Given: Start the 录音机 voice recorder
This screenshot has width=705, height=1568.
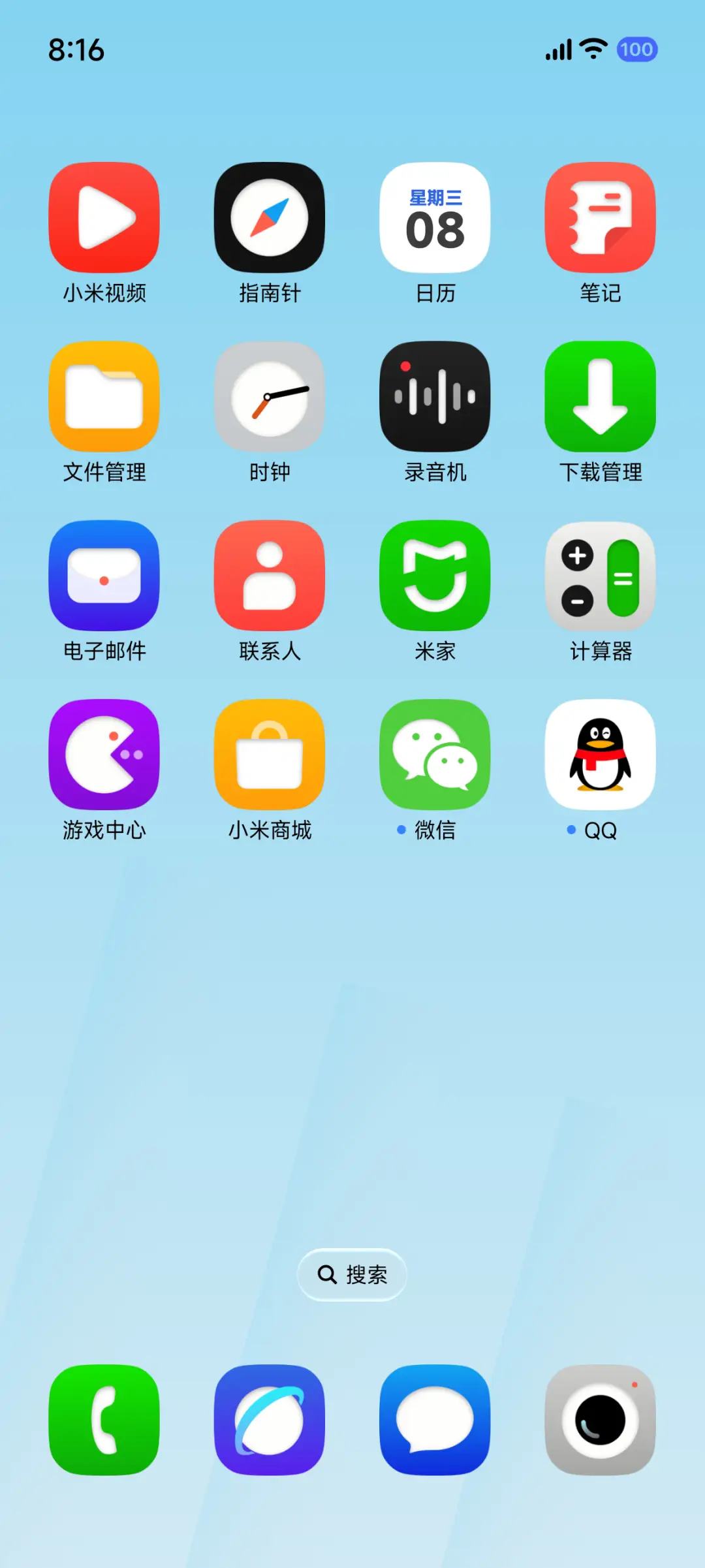Looking at the screenshot, I should click(x=435, y=397).
